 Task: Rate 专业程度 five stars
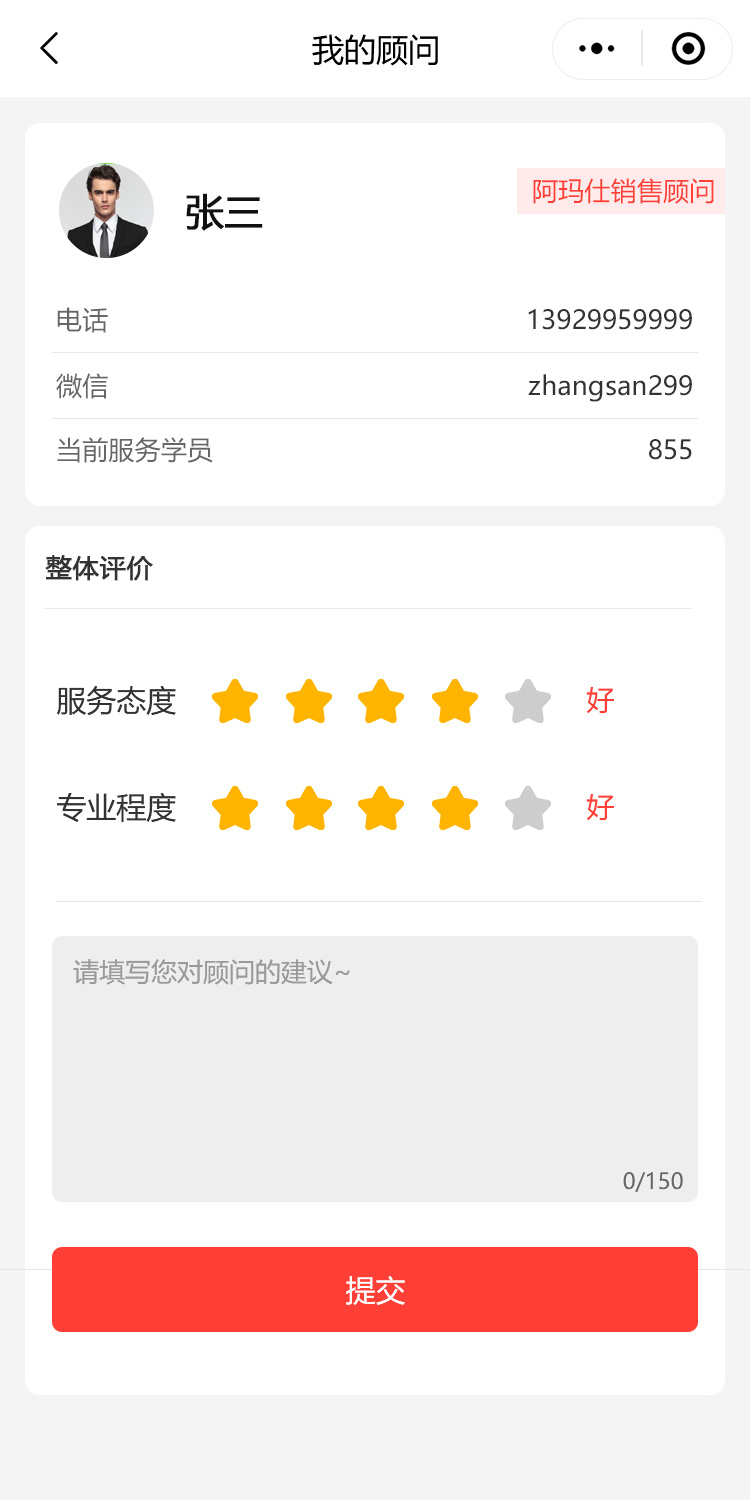[528, 809]
